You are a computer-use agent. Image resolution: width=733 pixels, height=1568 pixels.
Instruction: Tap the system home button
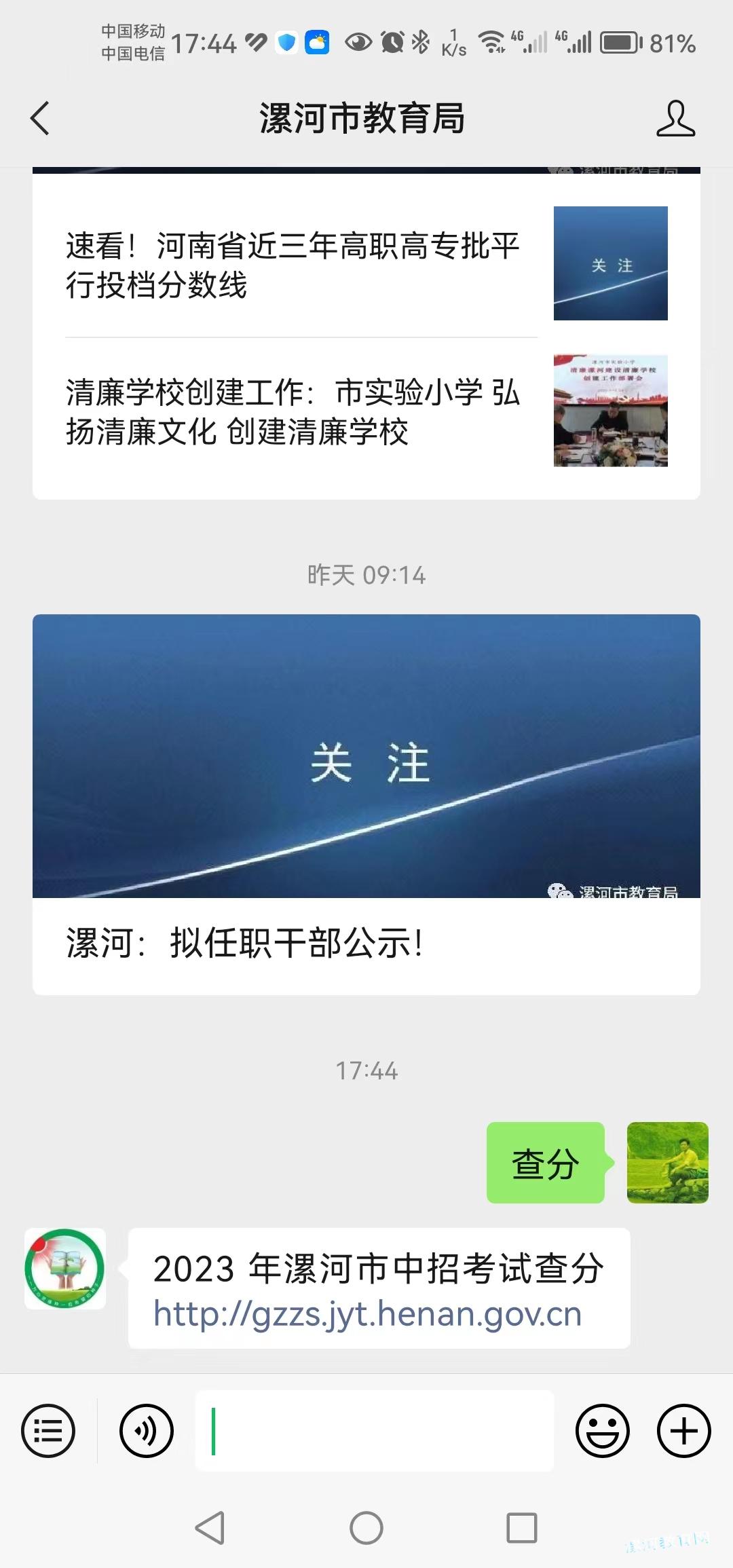tap(366, 1528)
